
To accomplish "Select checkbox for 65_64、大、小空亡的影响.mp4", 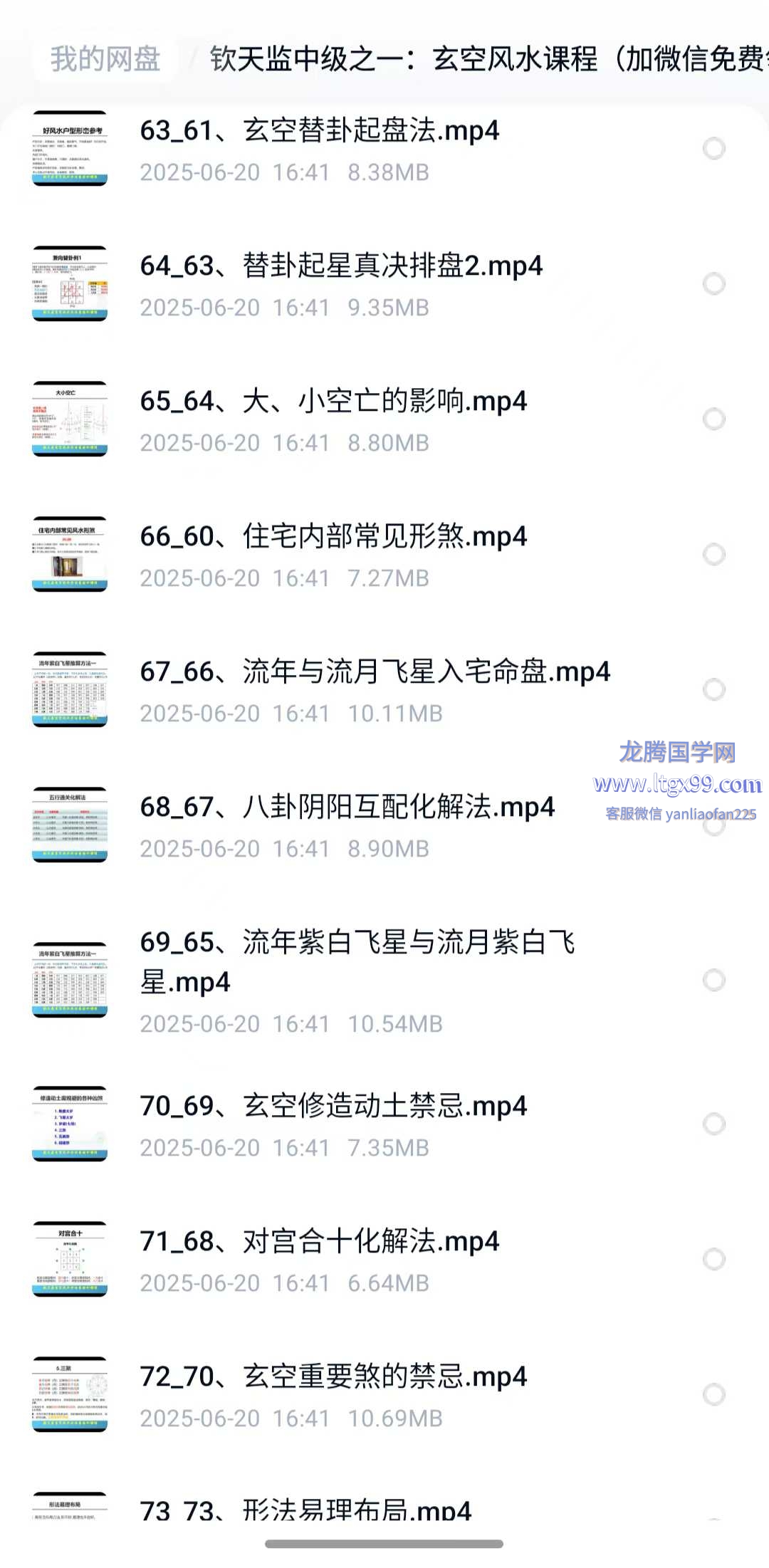I will pyautogui.click(x=713, y=419).
